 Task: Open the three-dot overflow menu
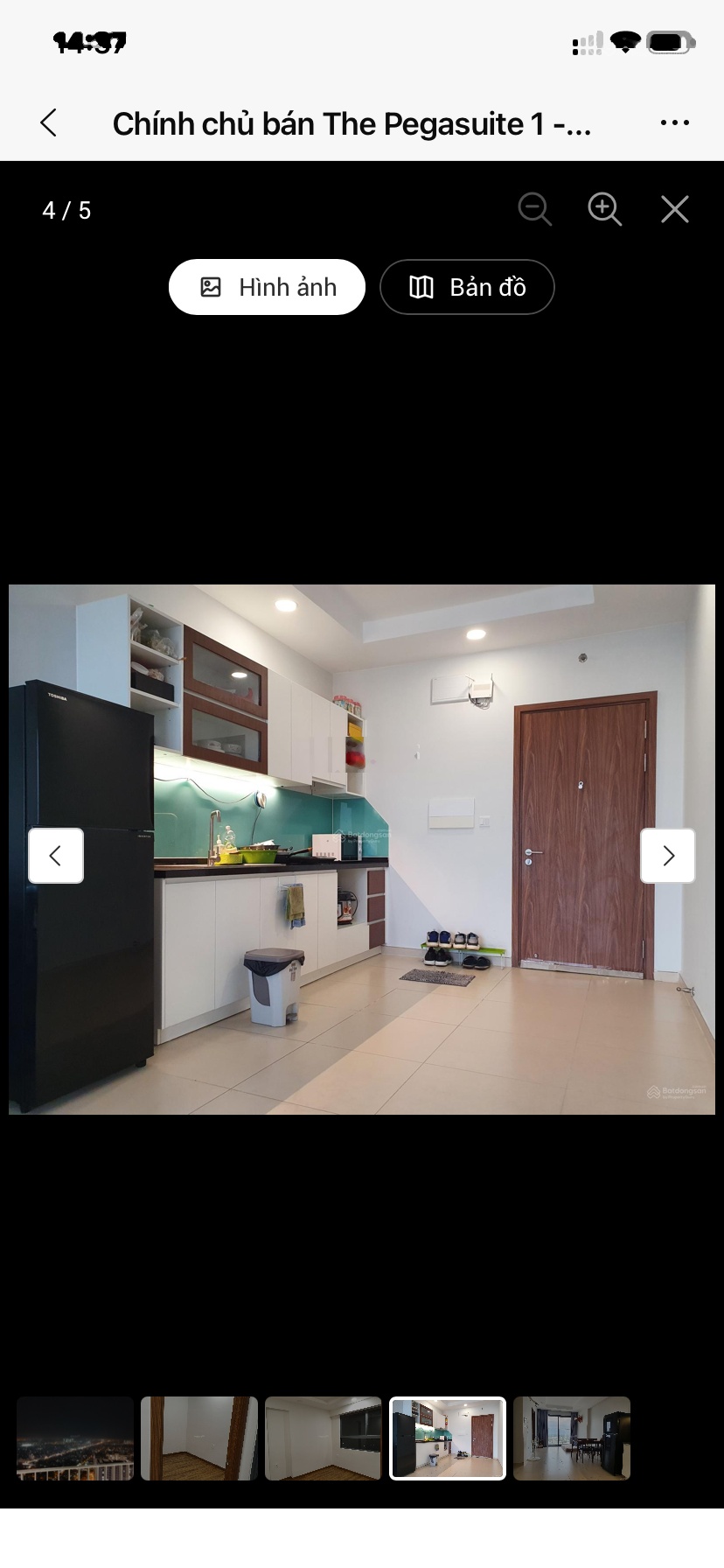[674, 123]
